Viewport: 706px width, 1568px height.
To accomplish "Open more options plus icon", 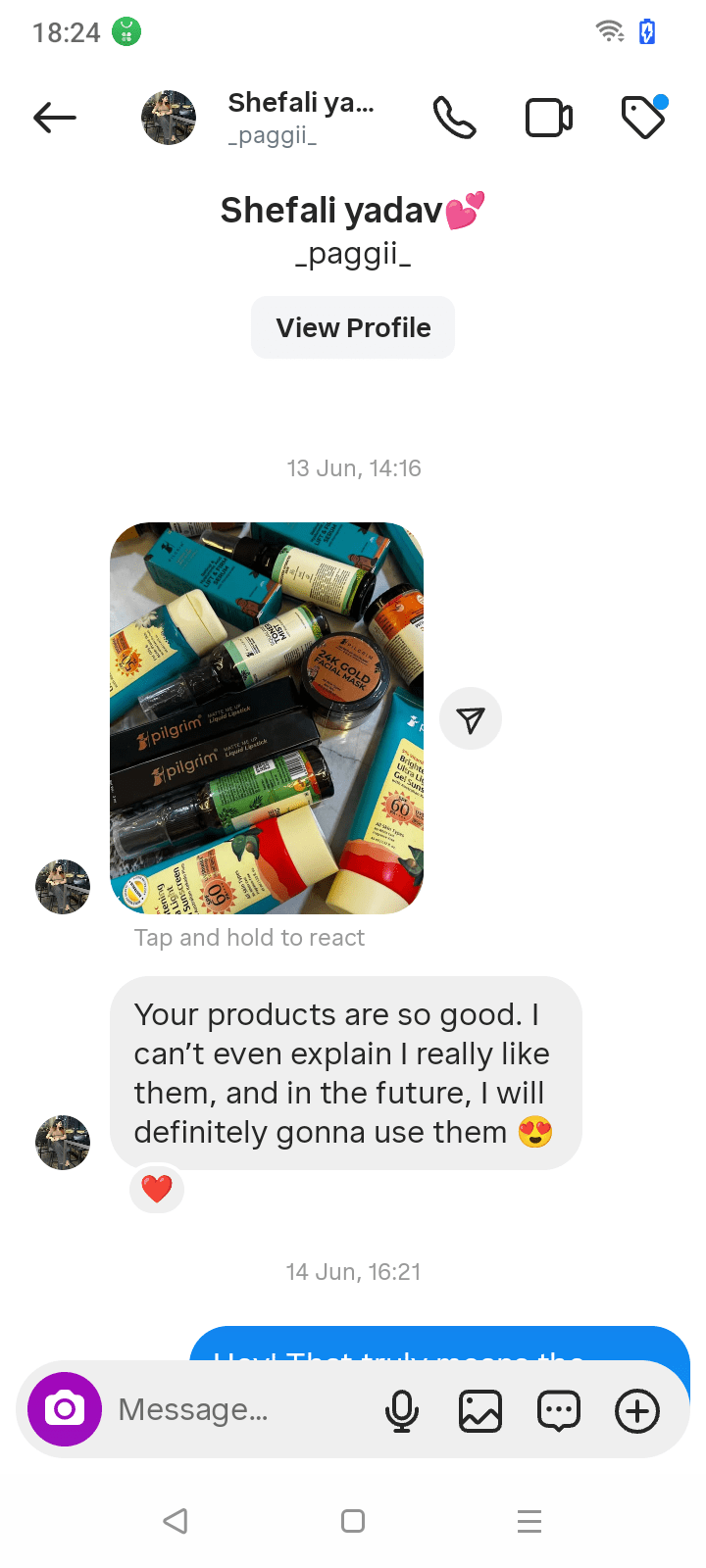I will [x=637, y=1411].
